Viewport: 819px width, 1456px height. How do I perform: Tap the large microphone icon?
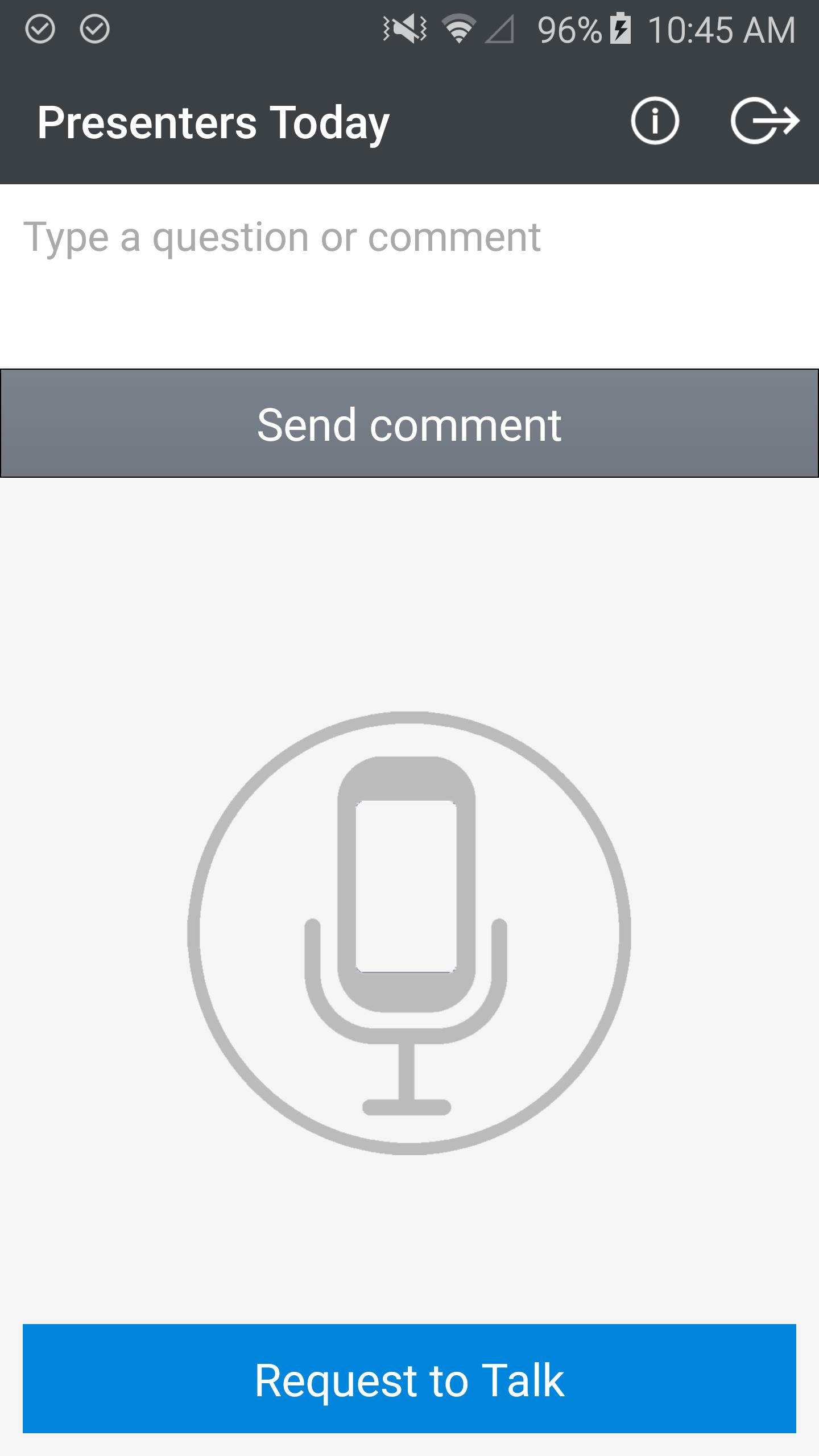(409, 932)
